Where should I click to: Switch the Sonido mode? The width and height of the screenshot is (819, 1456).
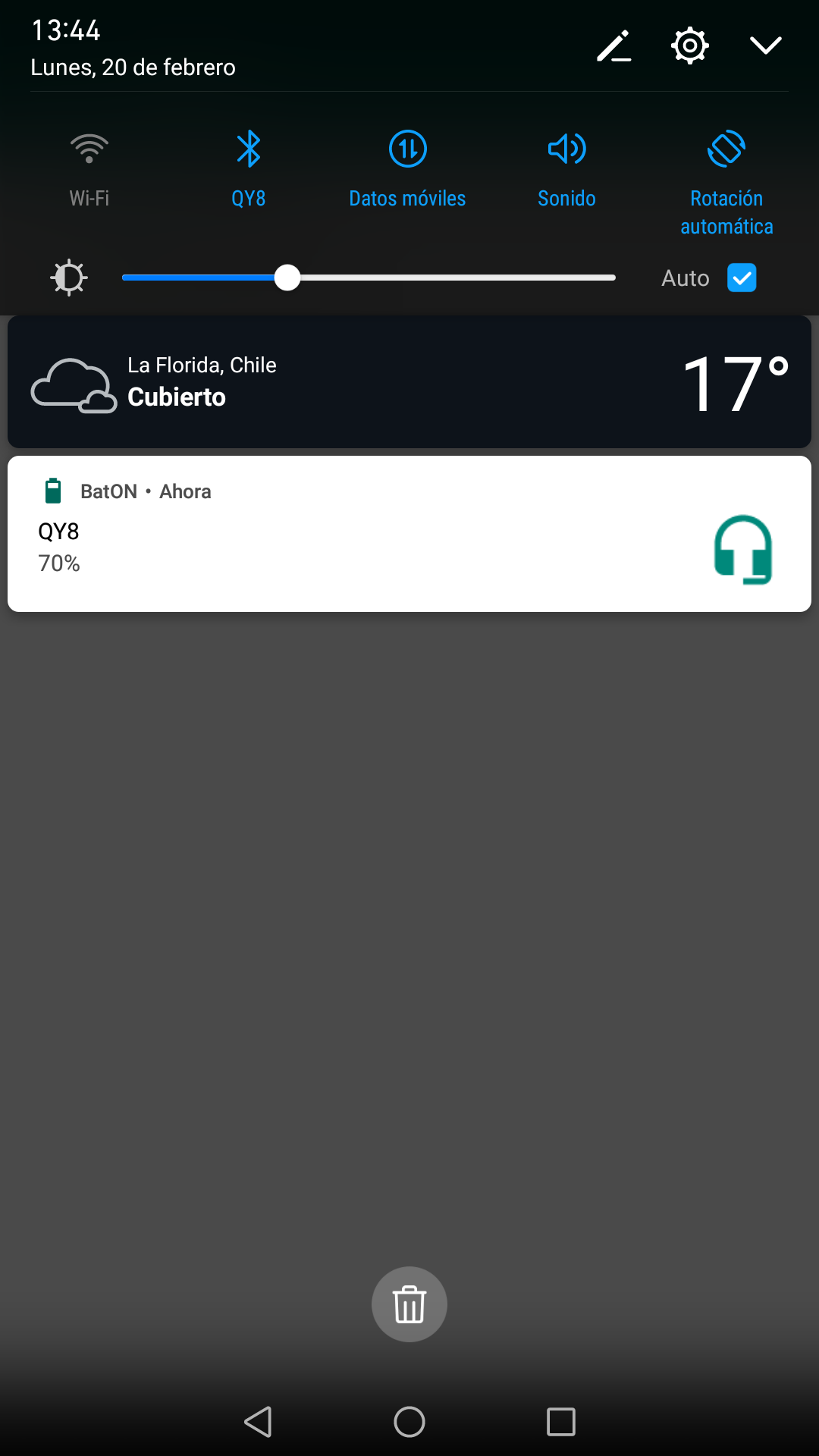(x=566, y=150)
